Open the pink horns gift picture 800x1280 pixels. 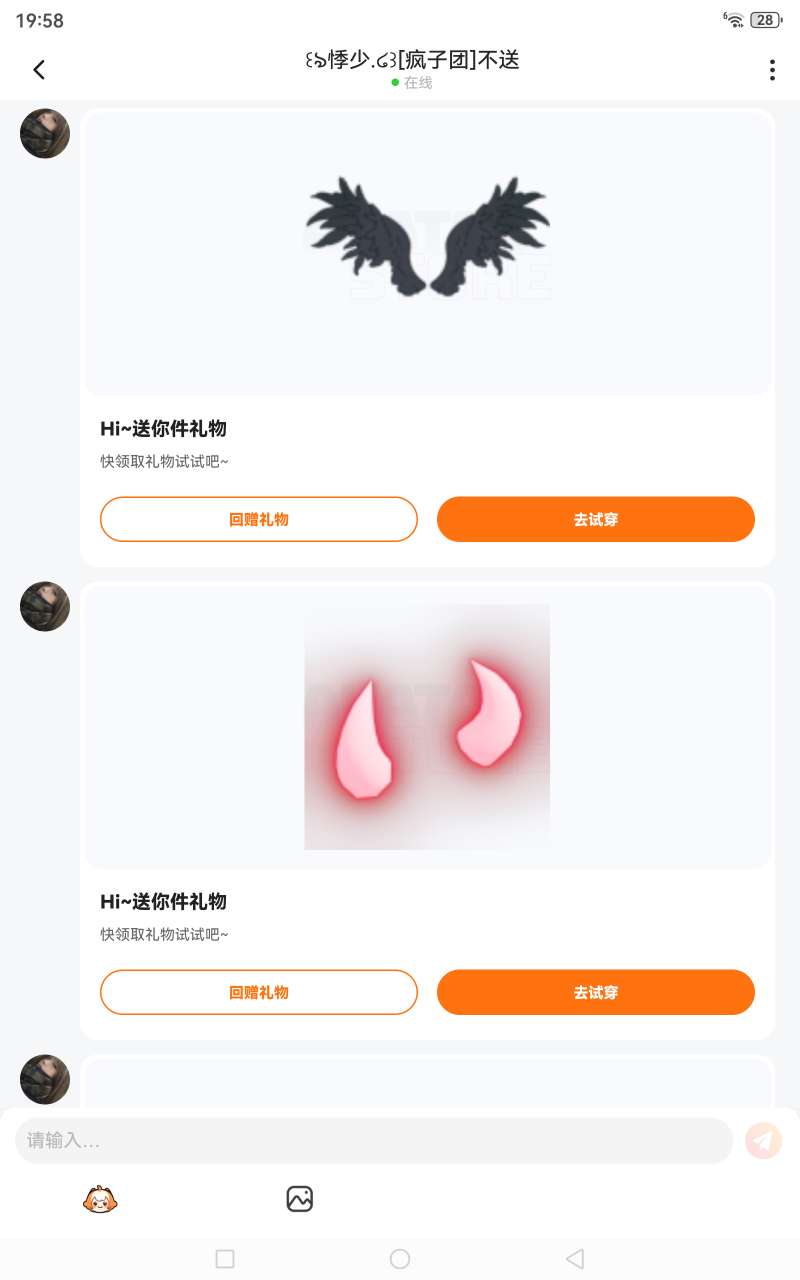427,727
